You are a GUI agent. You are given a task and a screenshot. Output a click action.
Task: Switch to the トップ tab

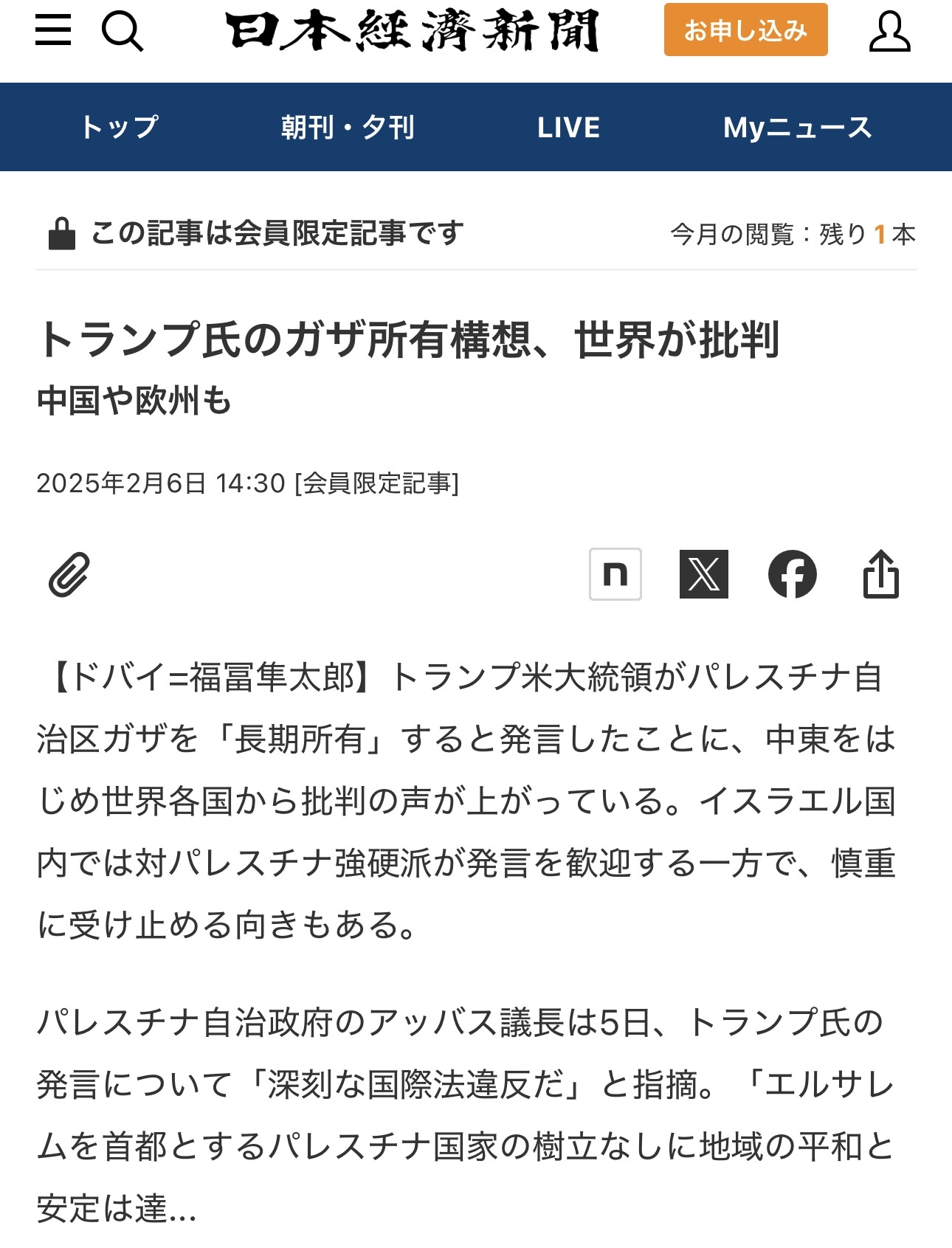click(119, 127)
